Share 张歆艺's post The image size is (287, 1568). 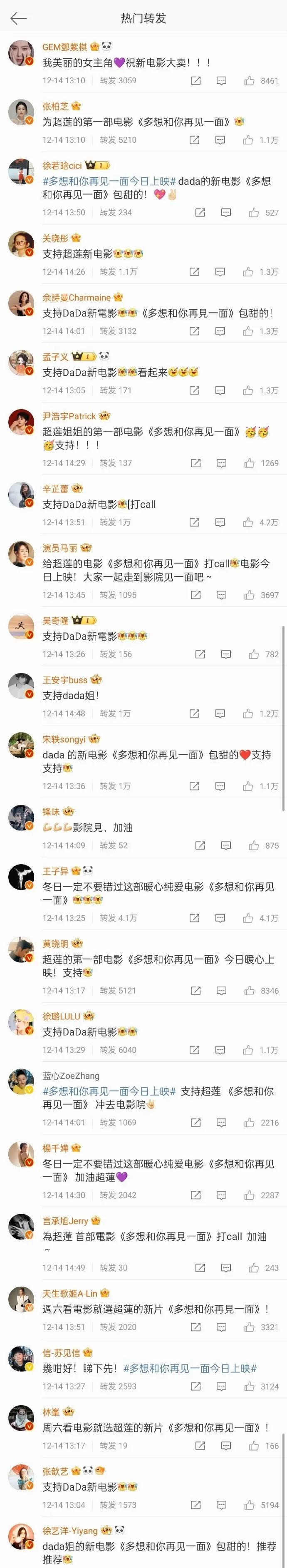195,1505
